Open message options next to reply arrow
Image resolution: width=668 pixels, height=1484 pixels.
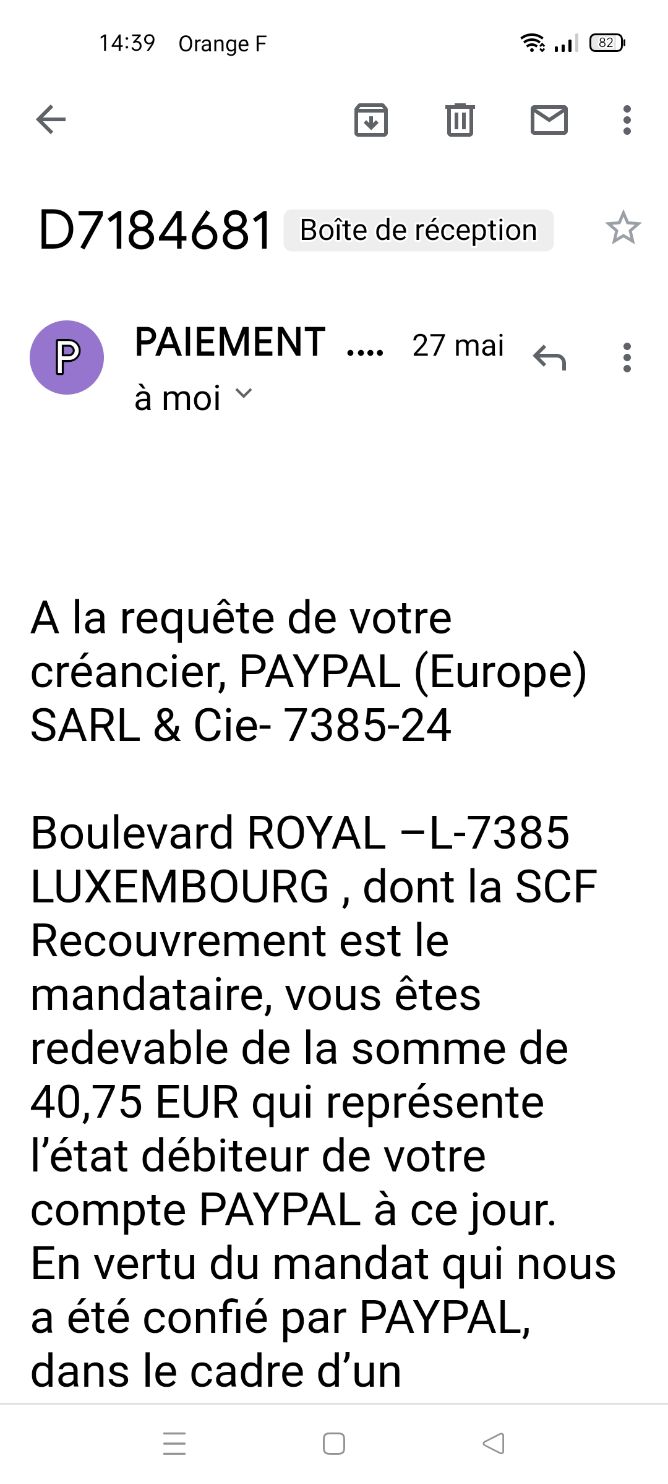point(627,357)
